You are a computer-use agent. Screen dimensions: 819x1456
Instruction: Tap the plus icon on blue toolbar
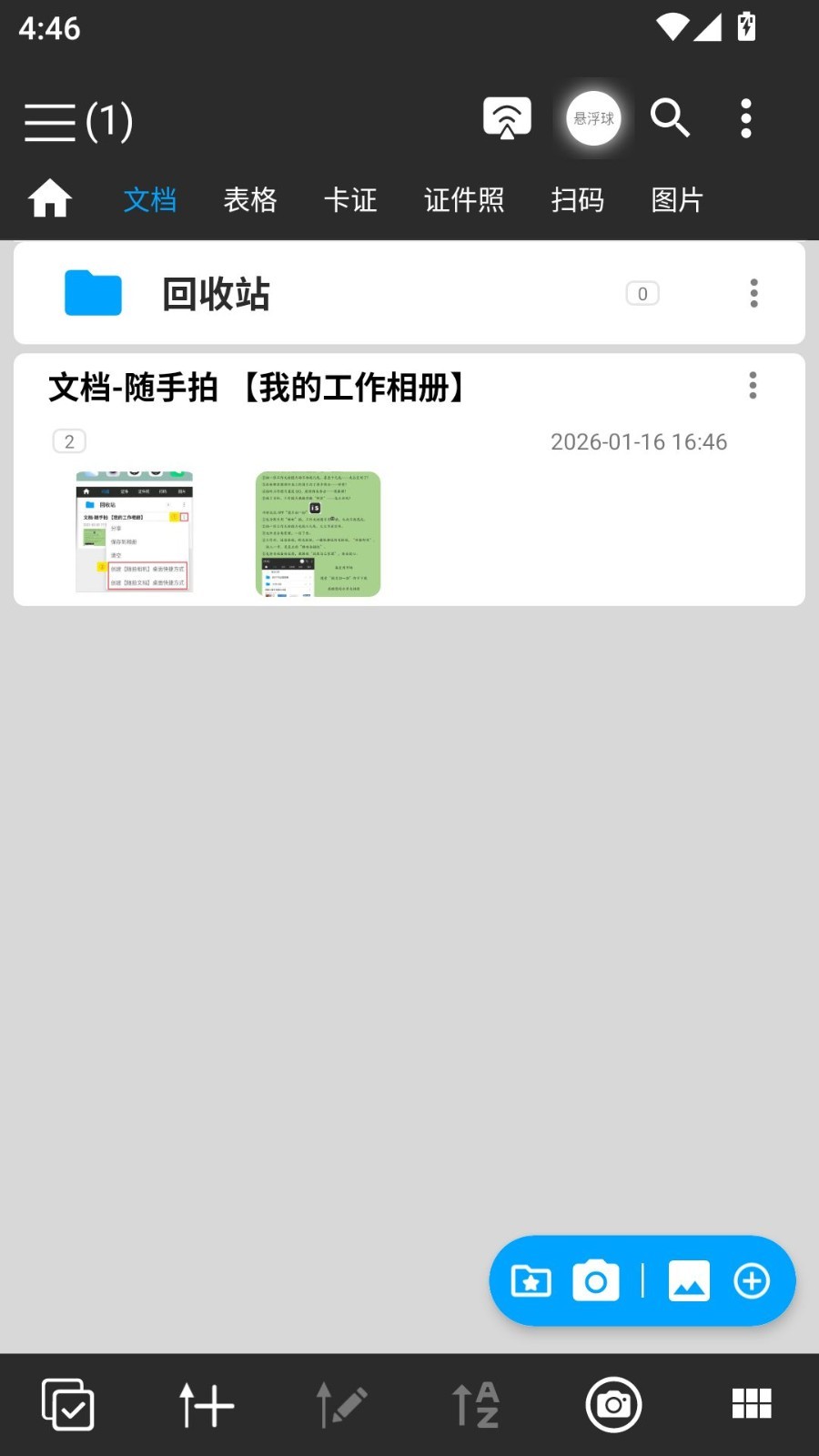click(752, 1280)
